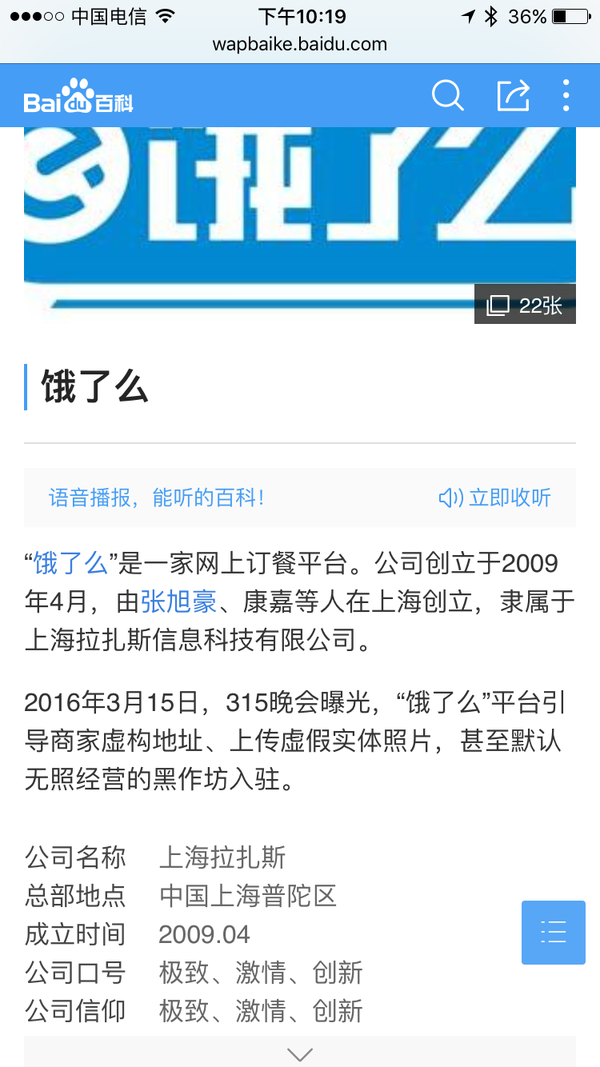Screen dimensions: 600x1067
Task: Open the search magnifier icon
Action: (x=448, y=95)
